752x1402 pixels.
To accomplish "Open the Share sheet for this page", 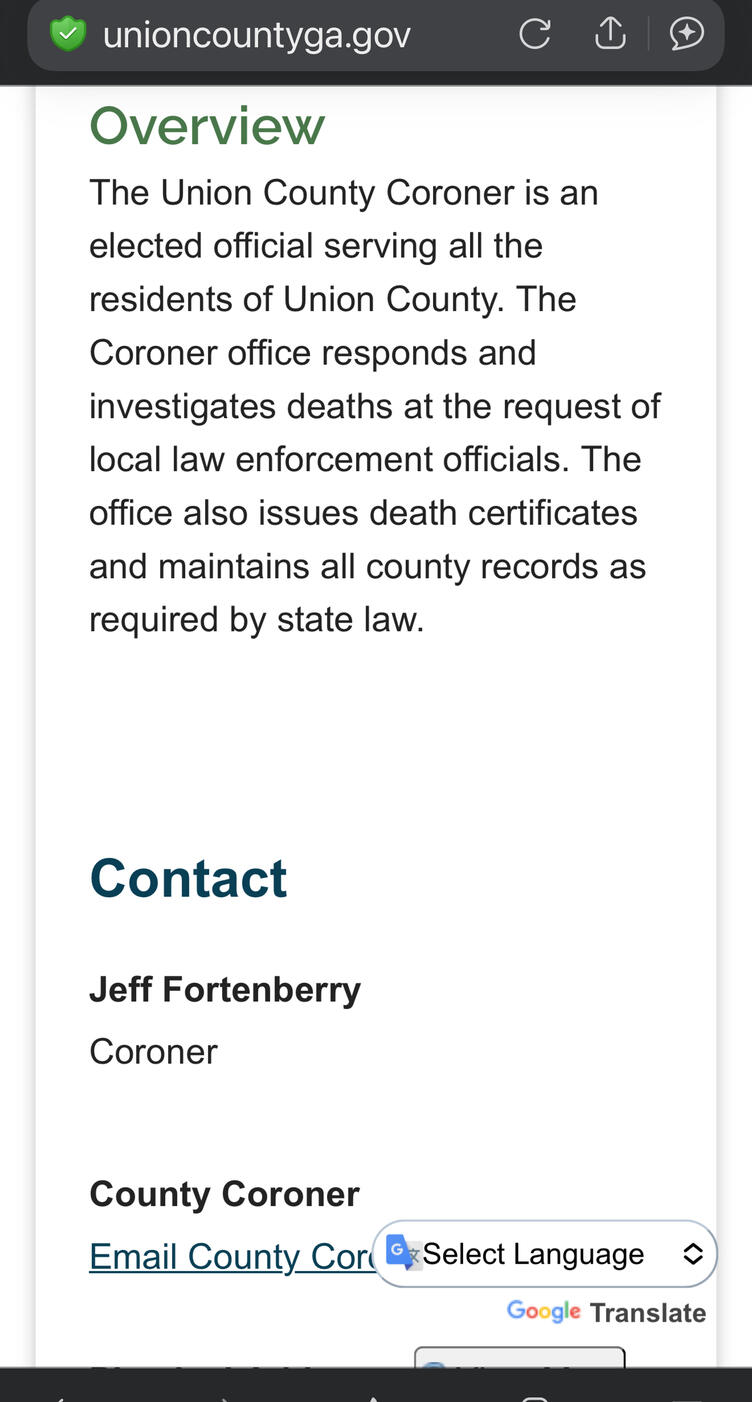I will (610, 33).
